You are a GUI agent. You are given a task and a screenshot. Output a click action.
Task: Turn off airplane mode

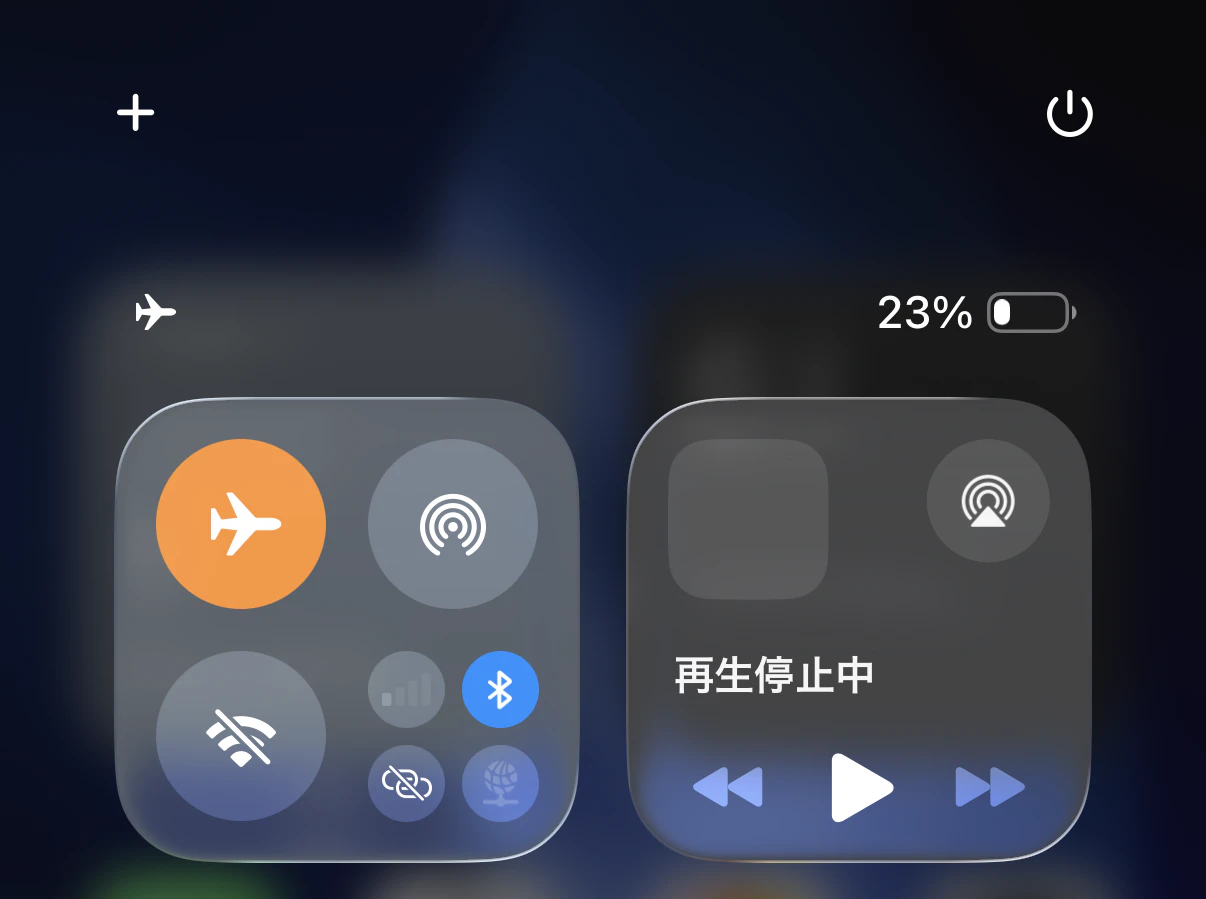pos(241,524)
